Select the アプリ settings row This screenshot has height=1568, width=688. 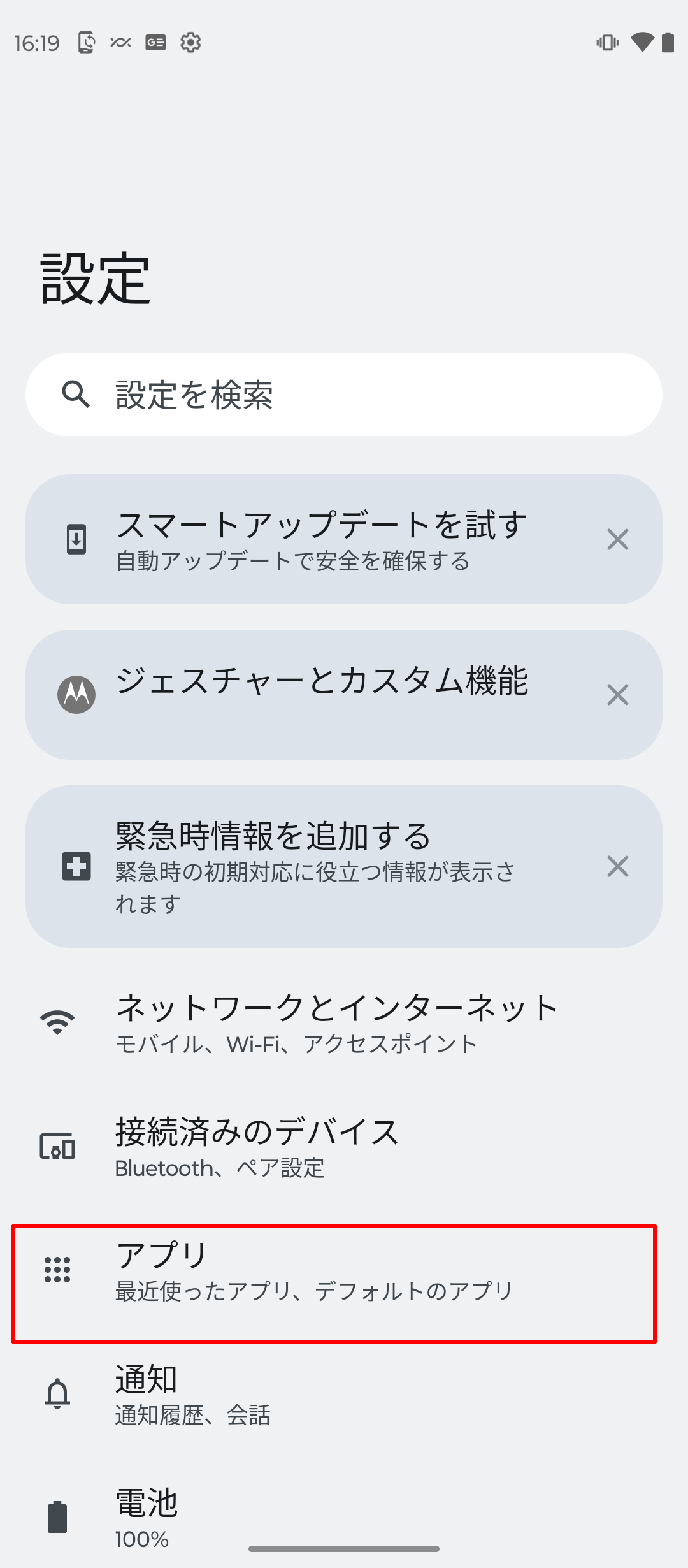point(334,1283)
